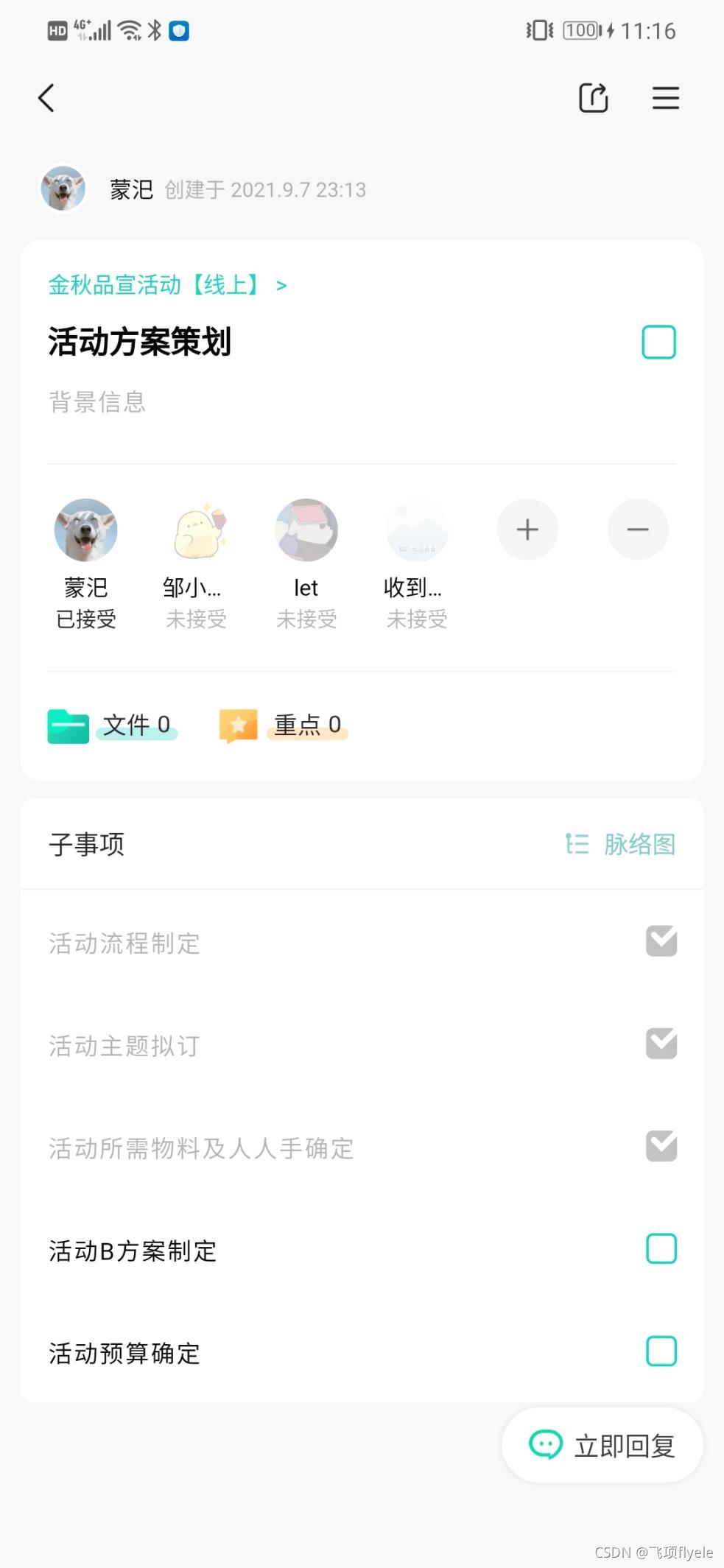The height and width of the screenshot is (1568, 724).
Task: Uncheck the 活动主题拟订 subtask
Action: click(661, 1044)
